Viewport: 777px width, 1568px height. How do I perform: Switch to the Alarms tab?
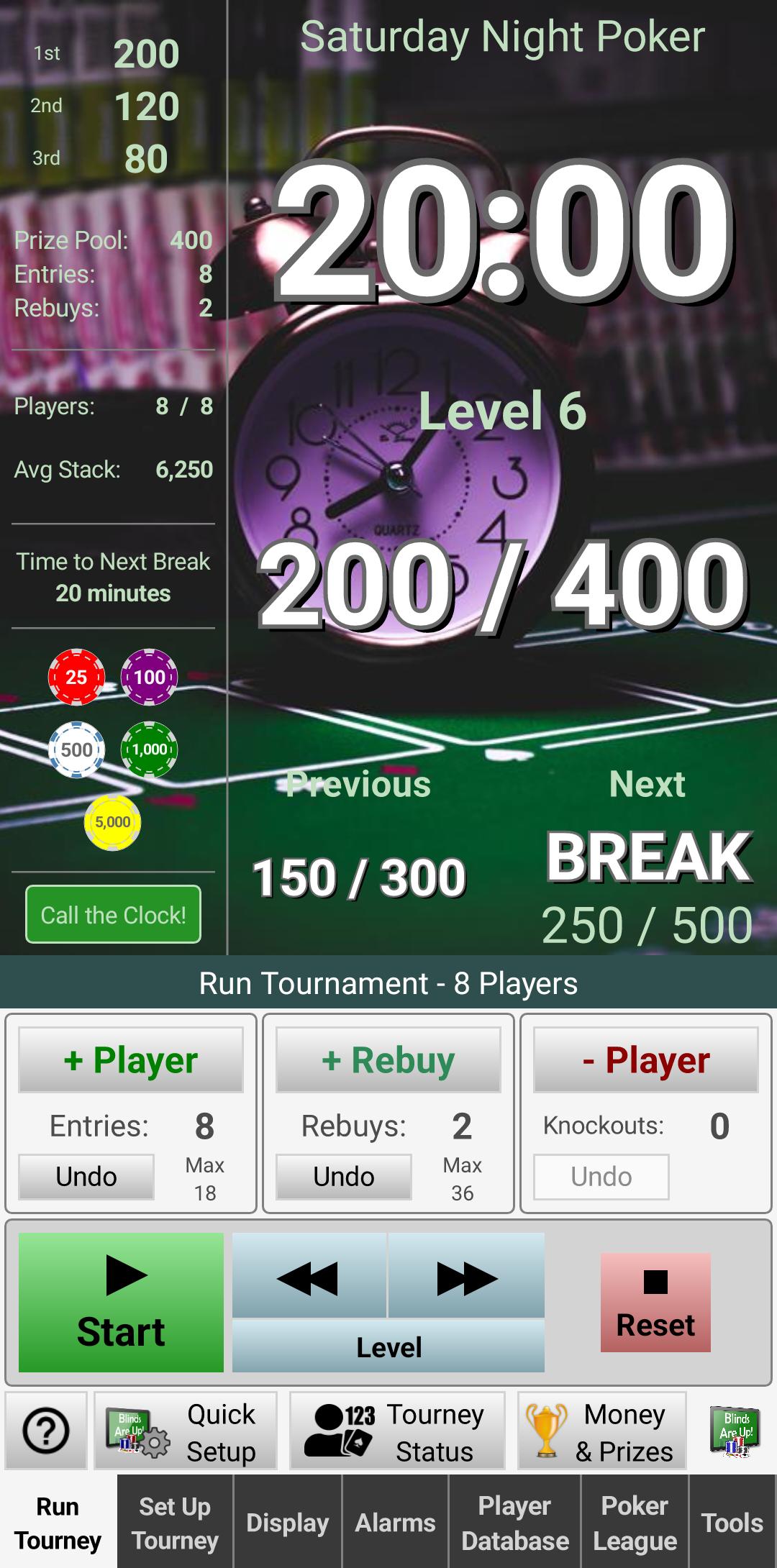[x=395, y=1522]
